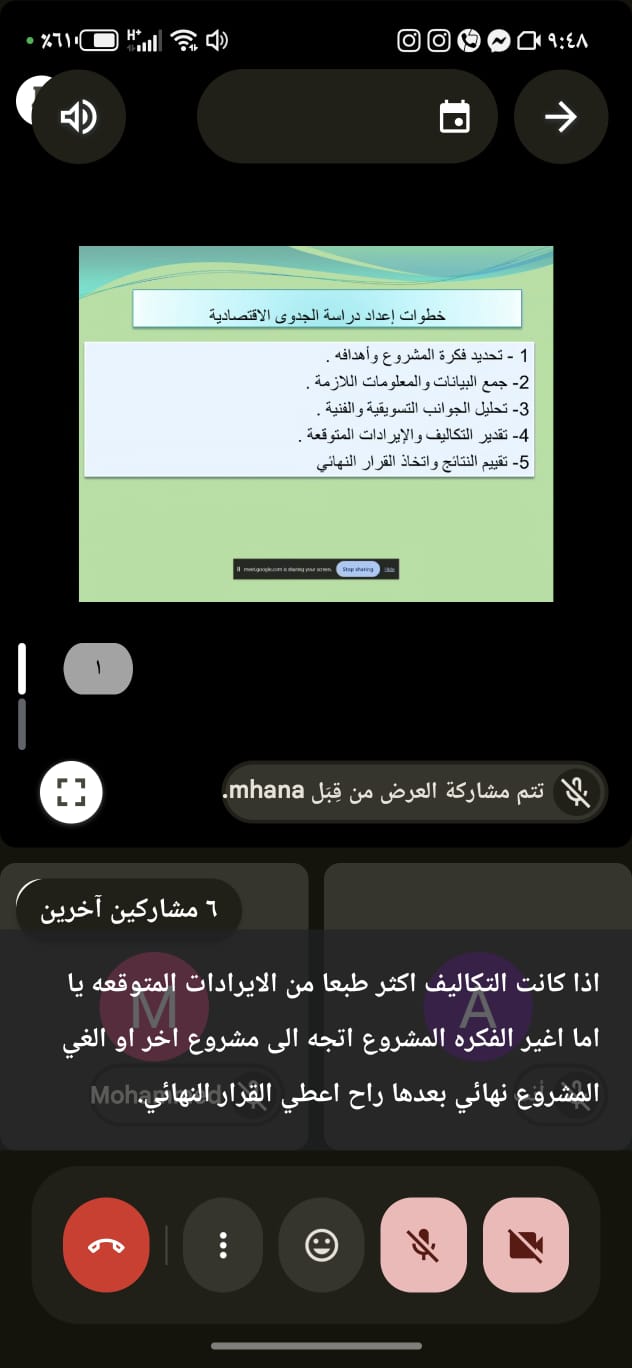Unmute the microphone
Viewport: 632px width, 1368px height.
point(423,1246)
